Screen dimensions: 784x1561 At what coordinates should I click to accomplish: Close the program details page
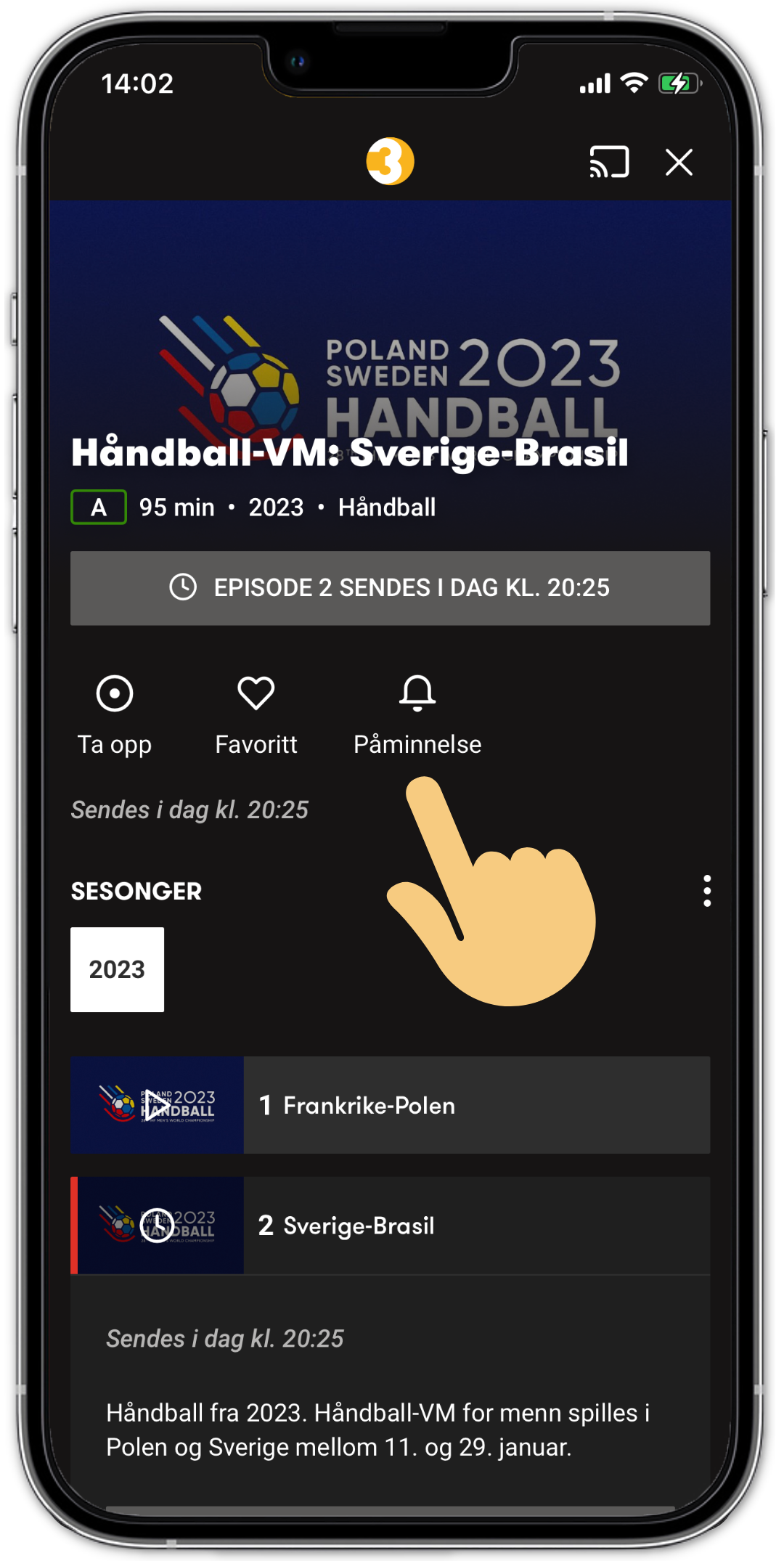(679, 162)
